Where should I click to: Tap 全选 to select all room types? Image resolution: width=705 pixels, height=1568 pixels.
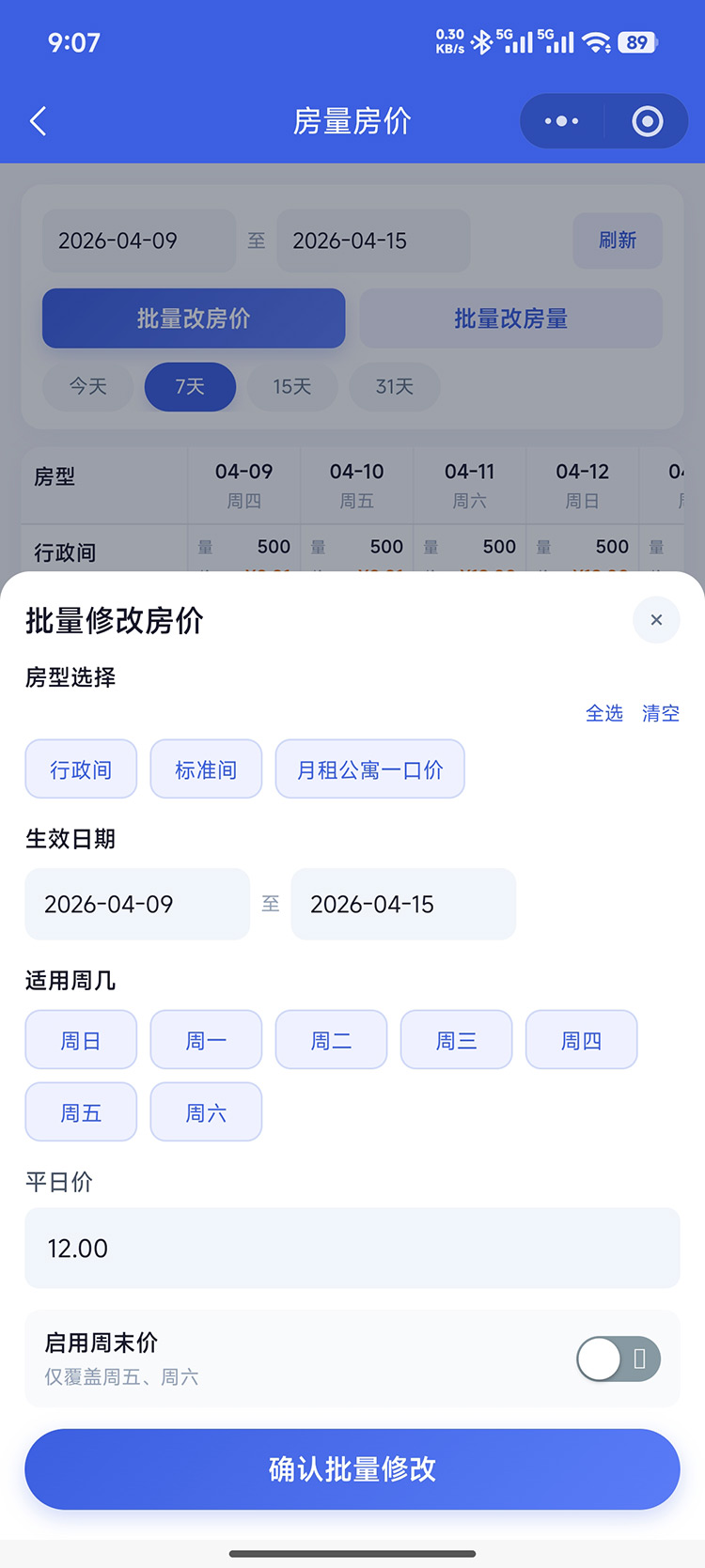point(603,714)
